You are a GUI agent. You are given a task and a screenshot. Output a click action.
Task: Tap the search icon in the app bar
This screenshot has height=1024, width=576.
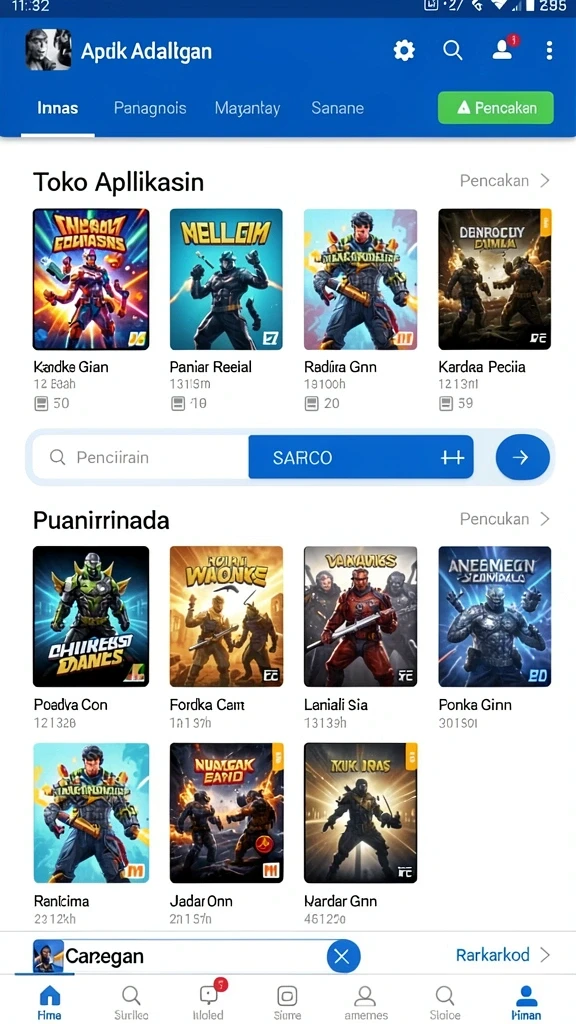coord(453,50)
